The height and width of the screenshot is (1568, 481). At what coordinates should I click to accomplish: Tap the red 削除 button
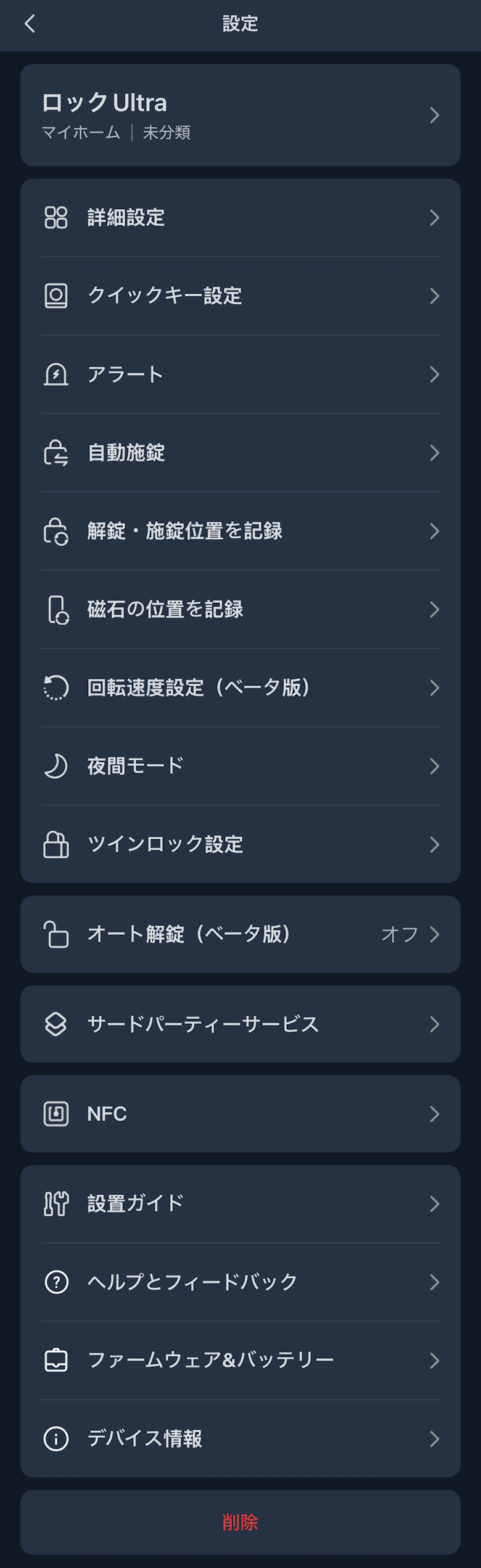[240, 1522]
